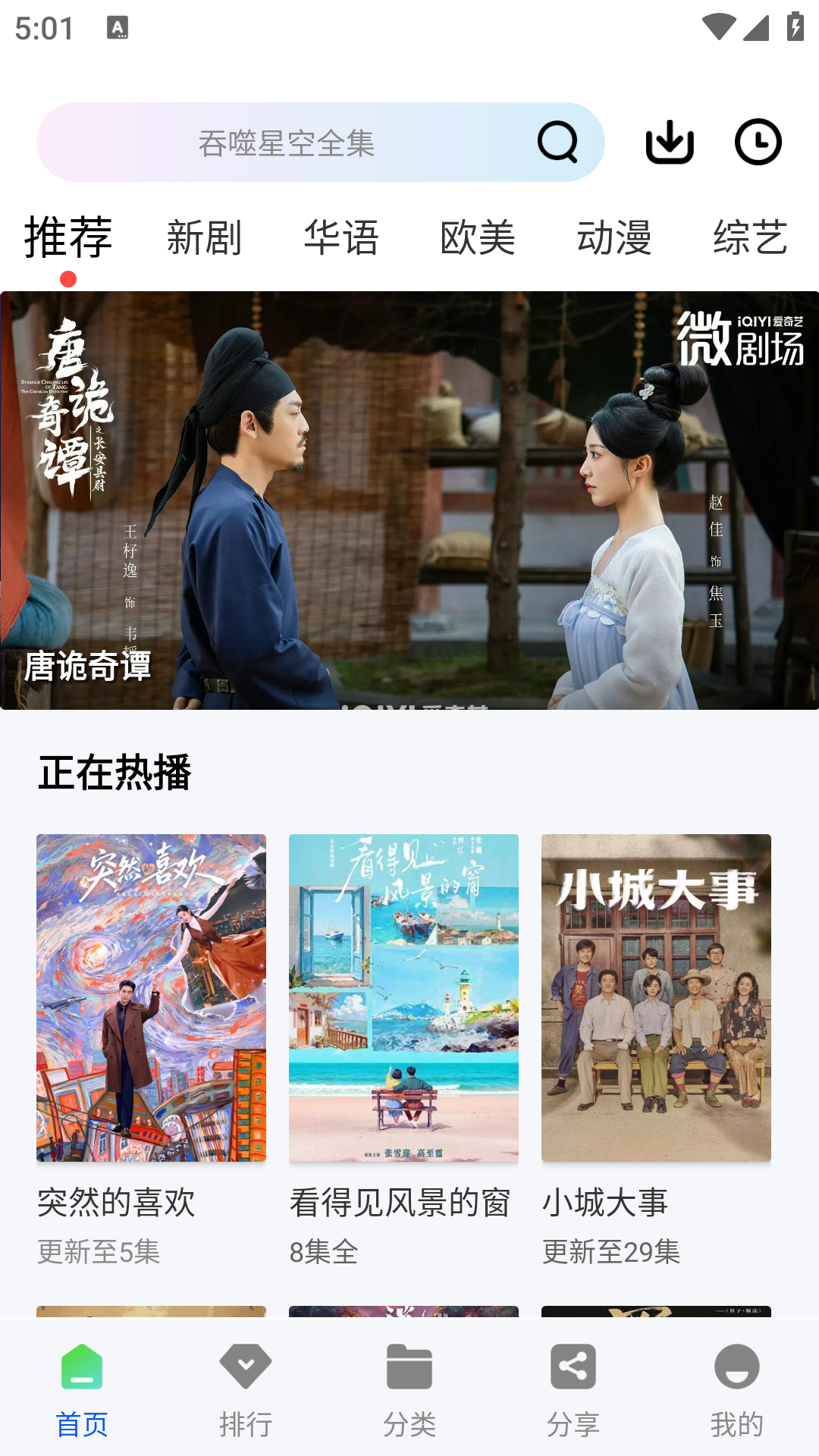Image resolution: width=819 pixels, height=1456 pixels.
Task: Open the watch history clock icon
Action: tap(758, 142)
